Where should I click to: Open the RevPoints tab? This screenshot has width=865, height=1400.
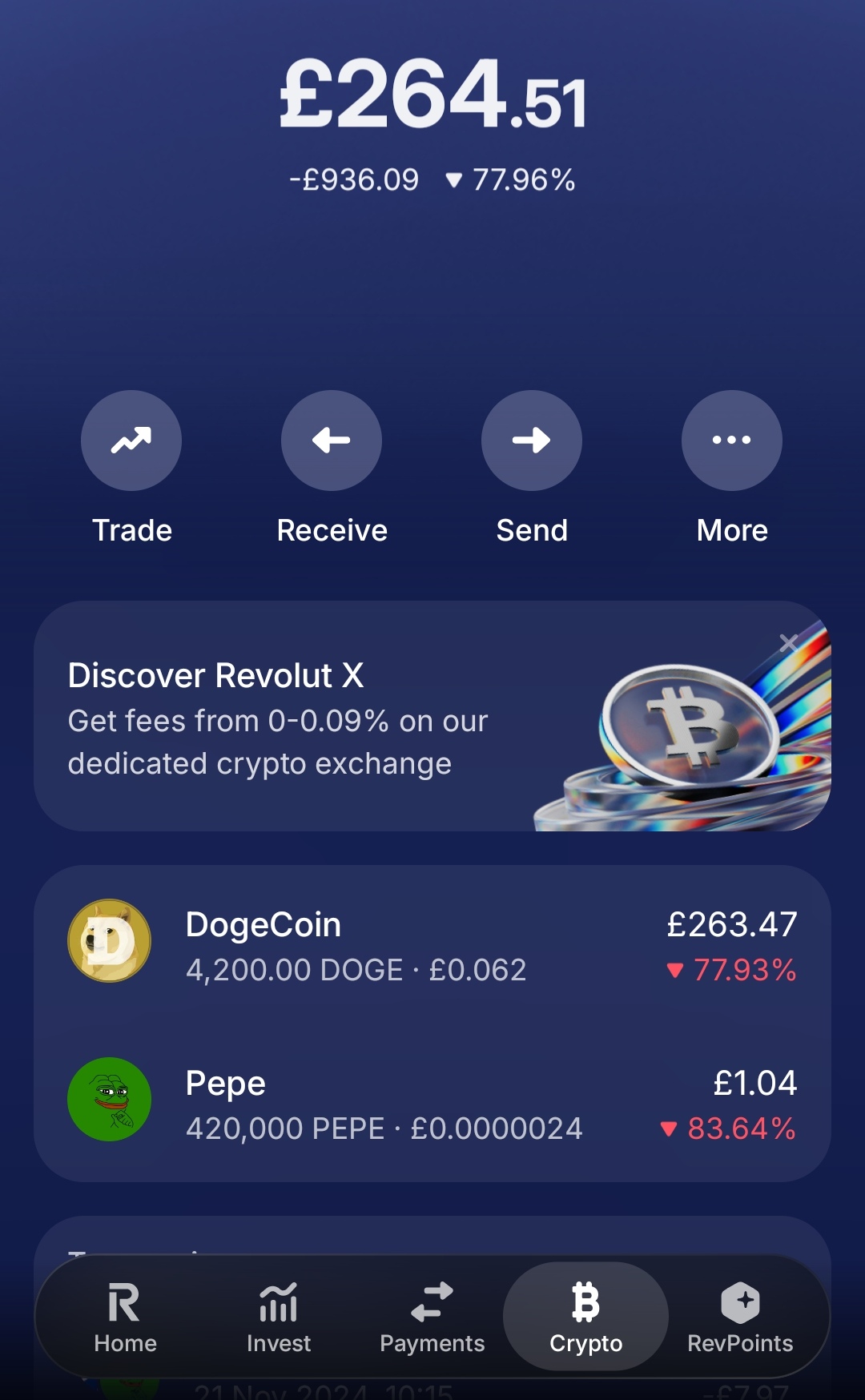click(740, 1317)
